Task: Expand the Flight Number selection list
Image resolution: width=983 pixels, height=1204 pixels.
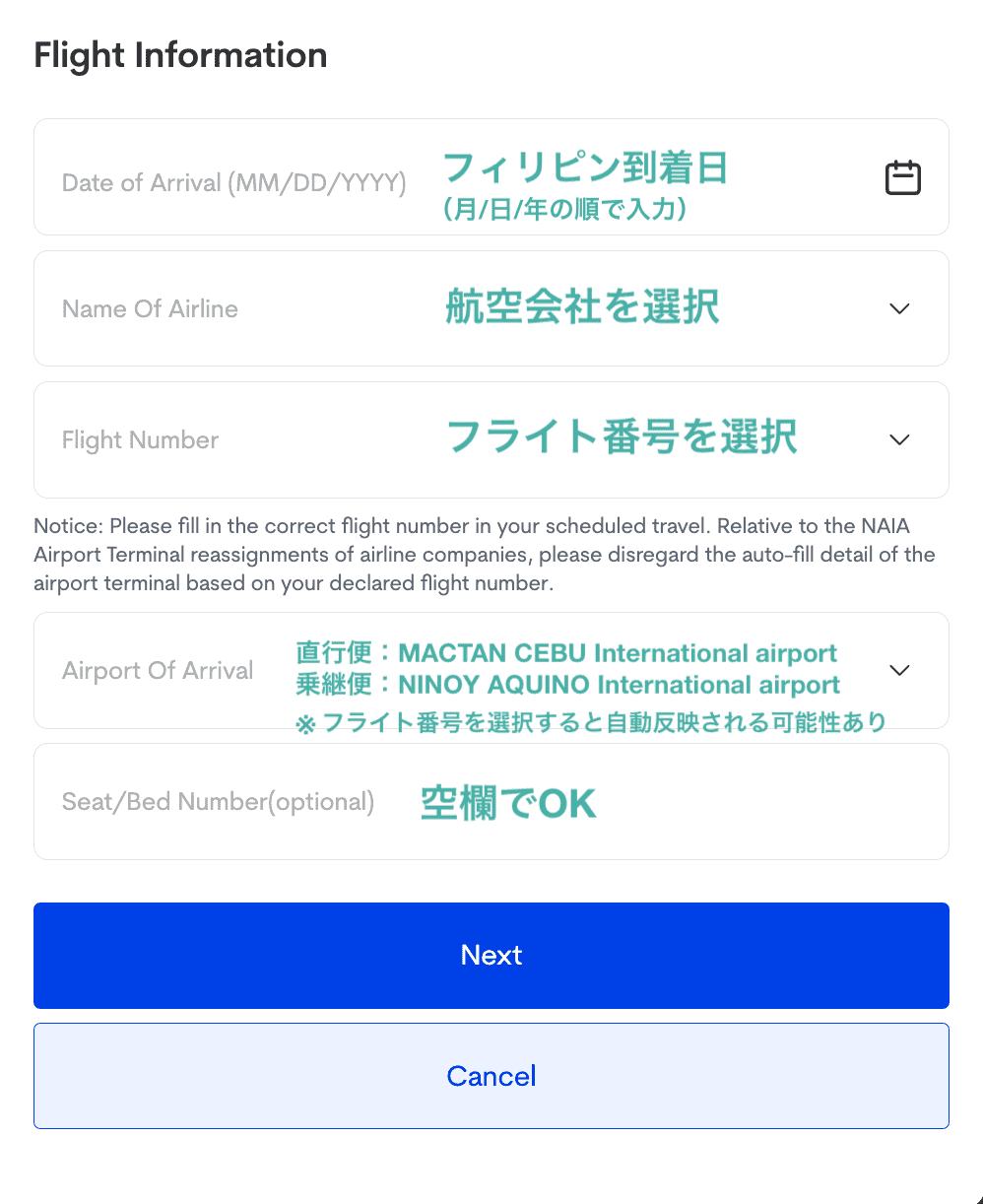Action: pyautogui.click(x=492, y=439)
